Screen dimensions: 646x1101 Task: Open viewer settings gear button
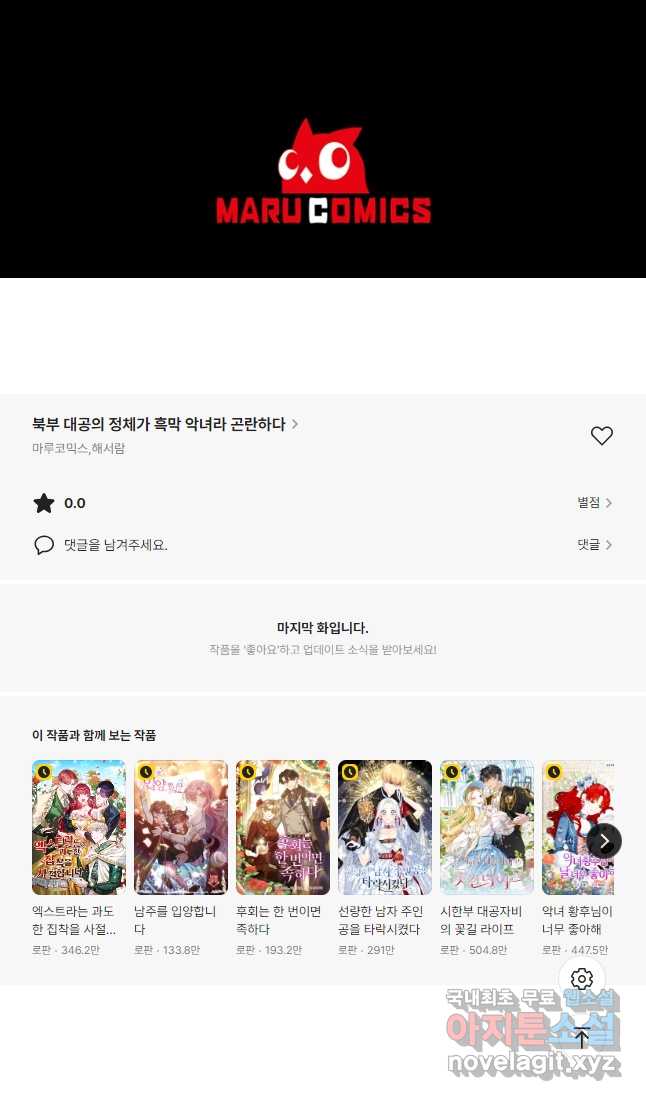tap(581, 978)
